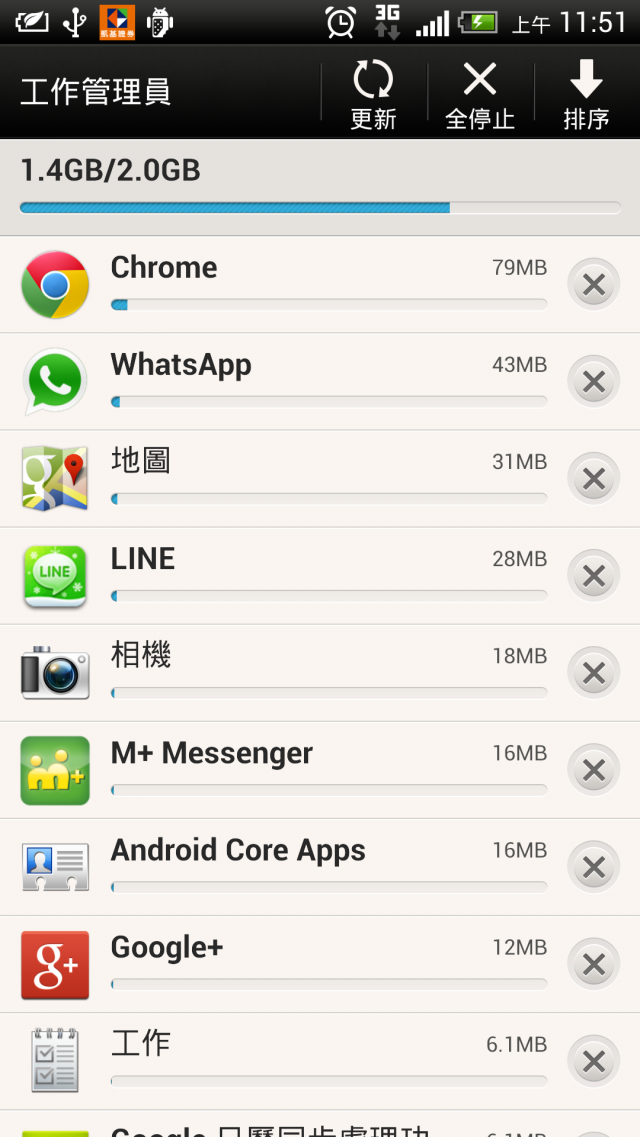This screenshot has height=1138, width=640.
Task: End the LINE process
Action: pyautogui.click(x=593, y=577)
